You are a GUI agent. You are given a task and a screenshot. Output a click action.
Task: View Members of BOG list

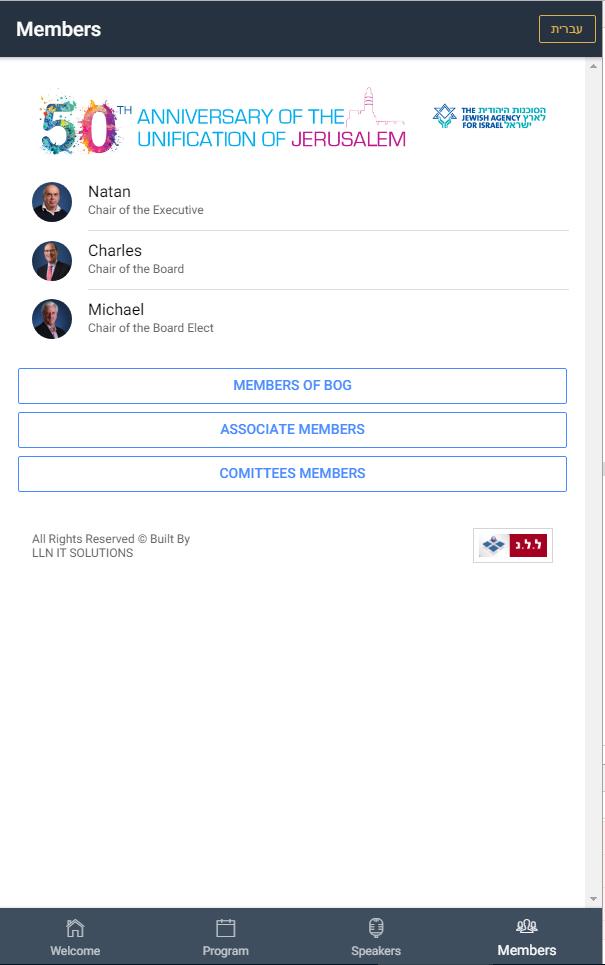(x=292, y=386)
